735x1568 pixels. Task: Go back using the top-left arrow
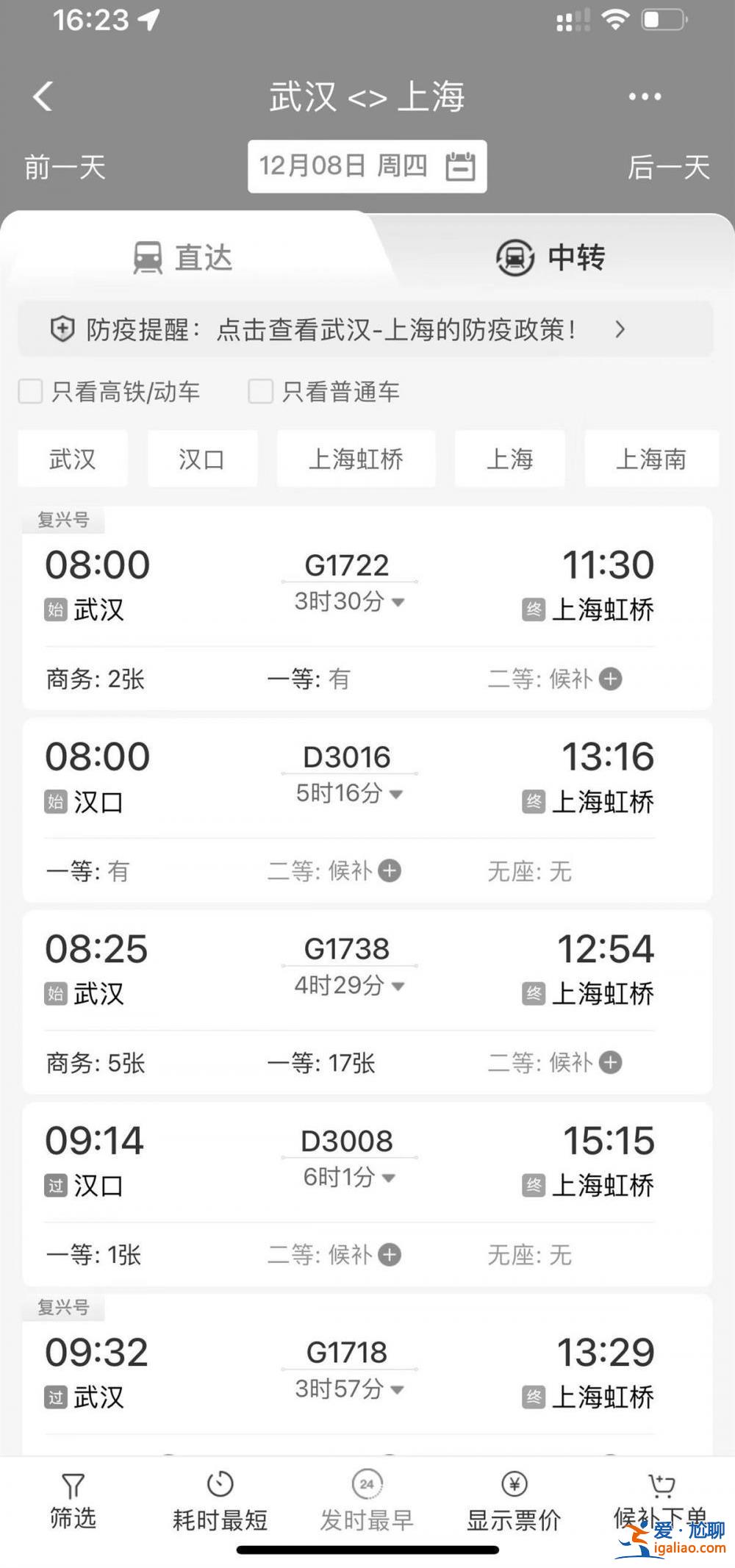[x=43, y=96]
